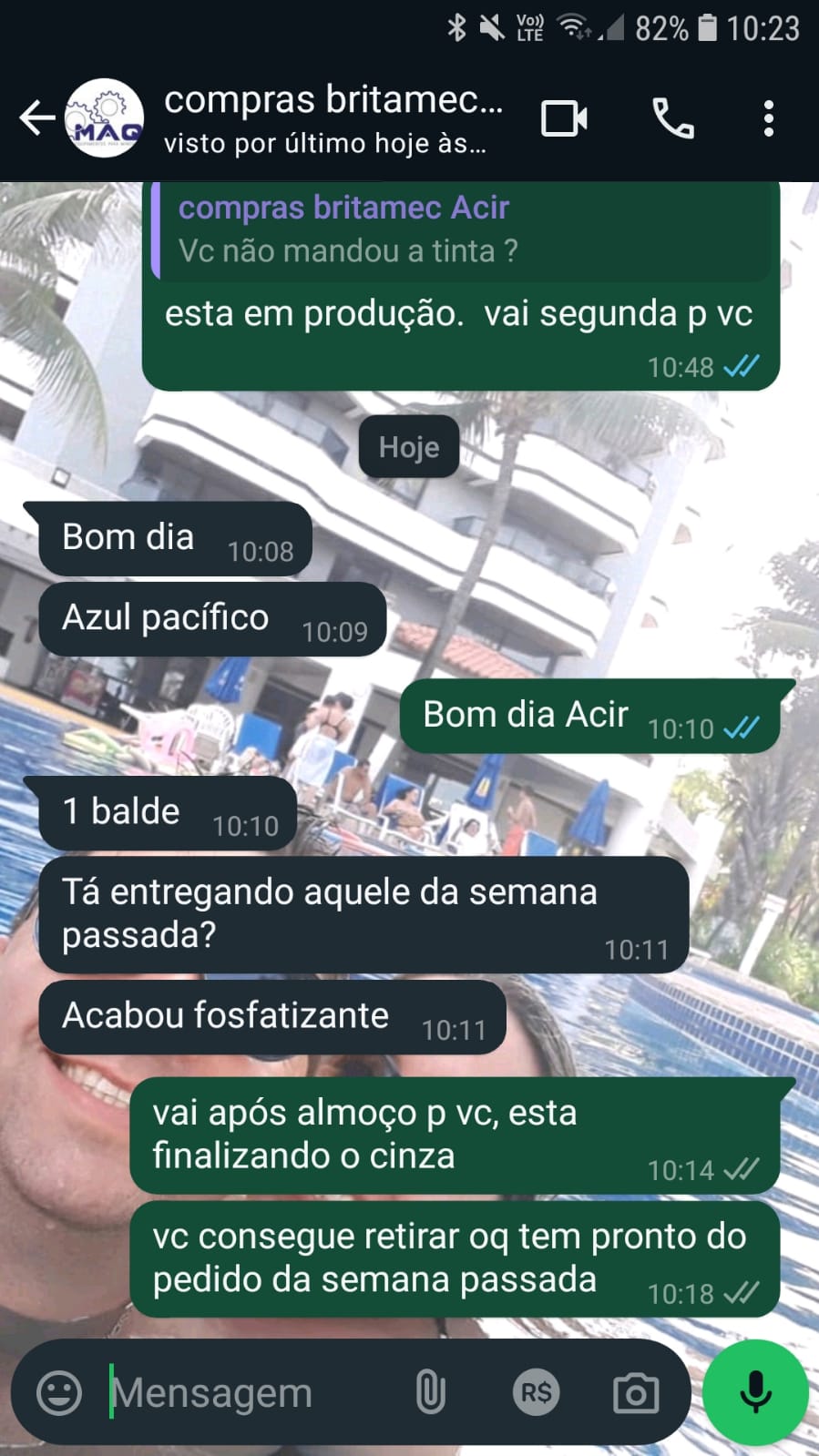Focus the Mensagem text field
Viewport: 819px width, 1456px height.
[x=246, y=1392]
